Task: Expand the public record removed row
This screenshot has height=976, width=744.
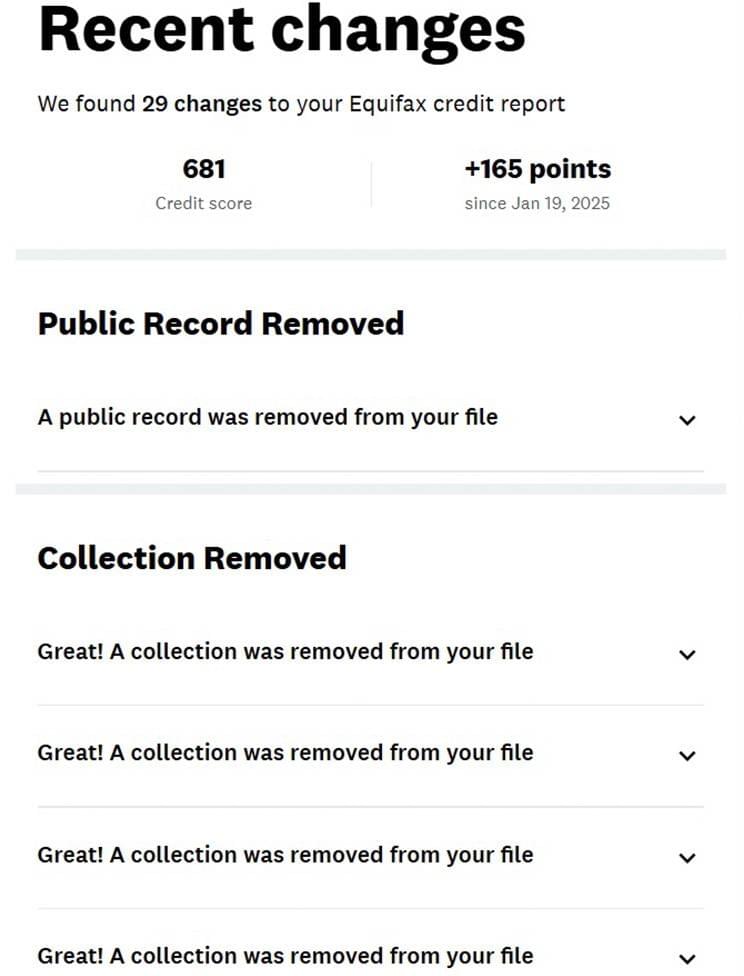Action: 686,420
